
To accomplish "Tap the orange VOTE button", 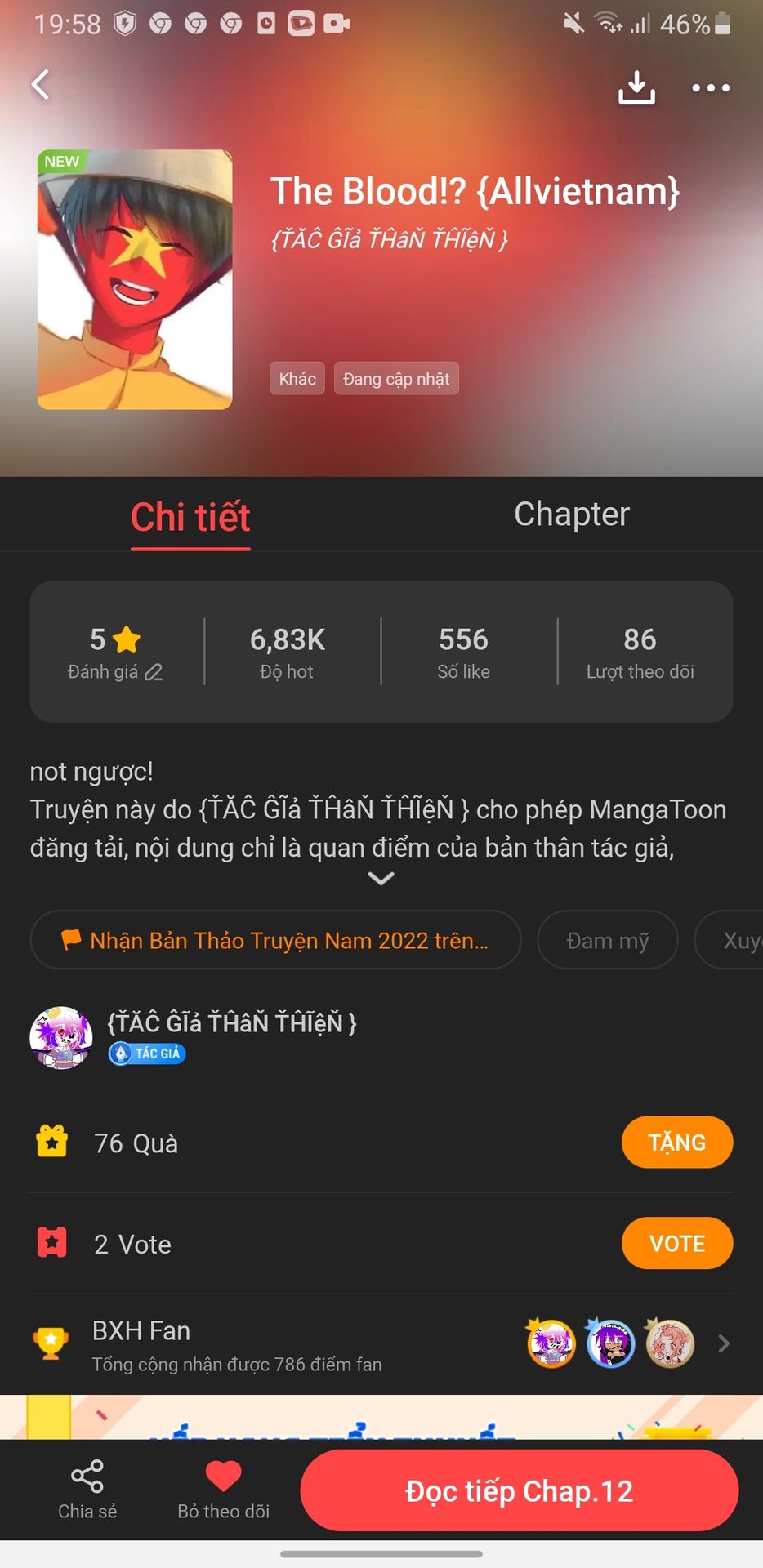I will (x=676, y=1243).
